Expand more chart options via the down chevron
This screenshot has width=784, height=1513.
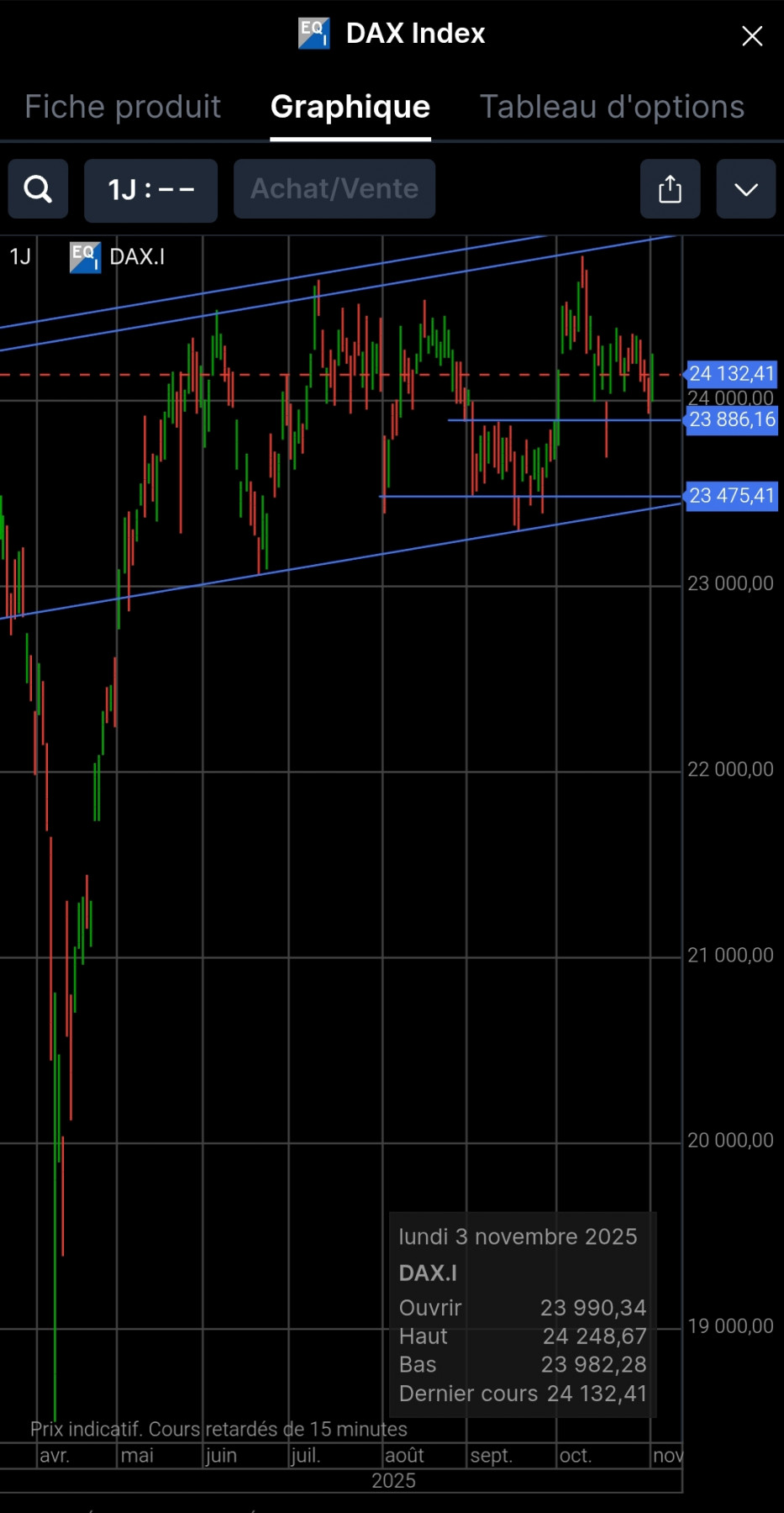click(x=745, y=189)
